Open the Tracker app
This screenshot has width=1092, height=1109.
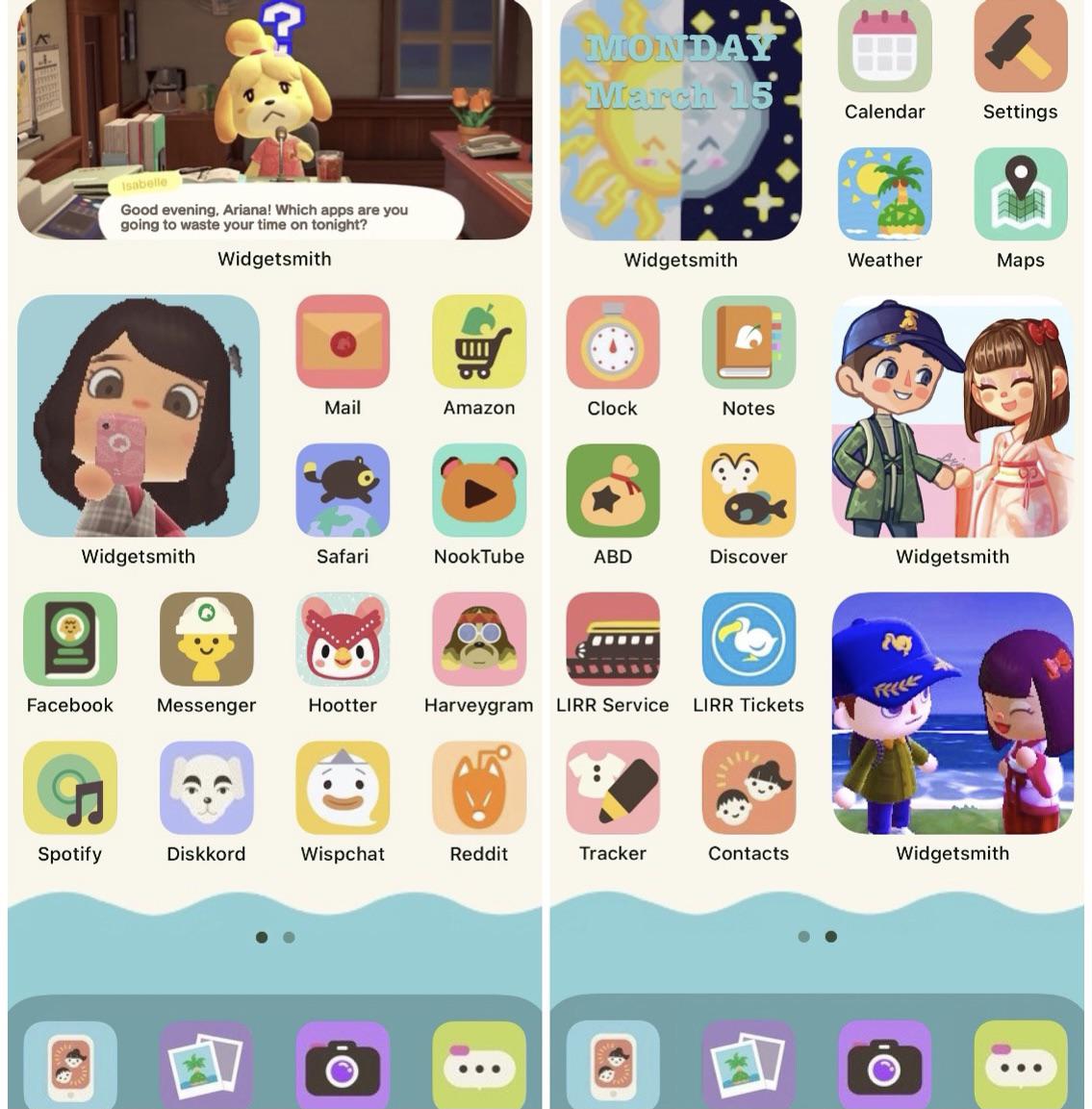[x=613, y=789]
